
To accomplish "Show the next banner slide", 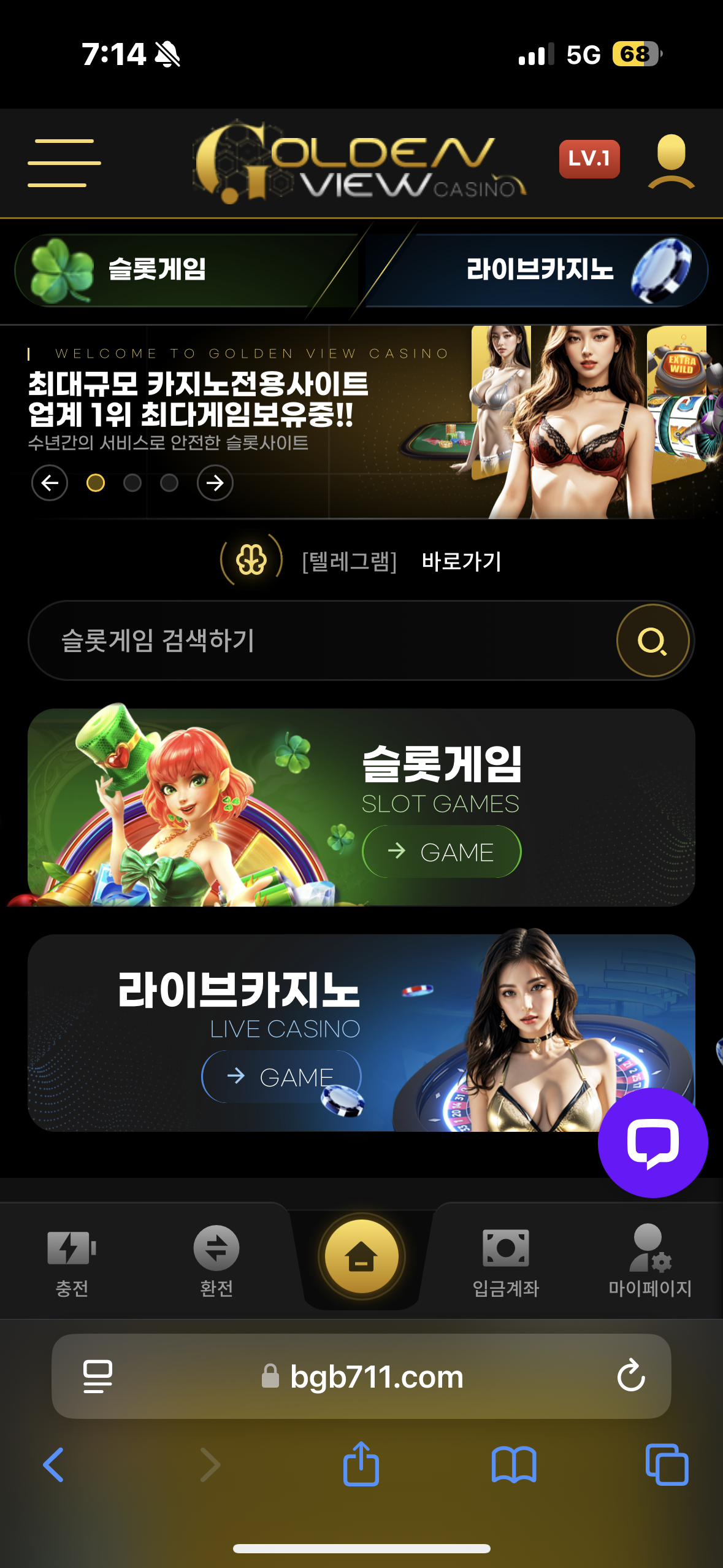I will coord(215,483).
